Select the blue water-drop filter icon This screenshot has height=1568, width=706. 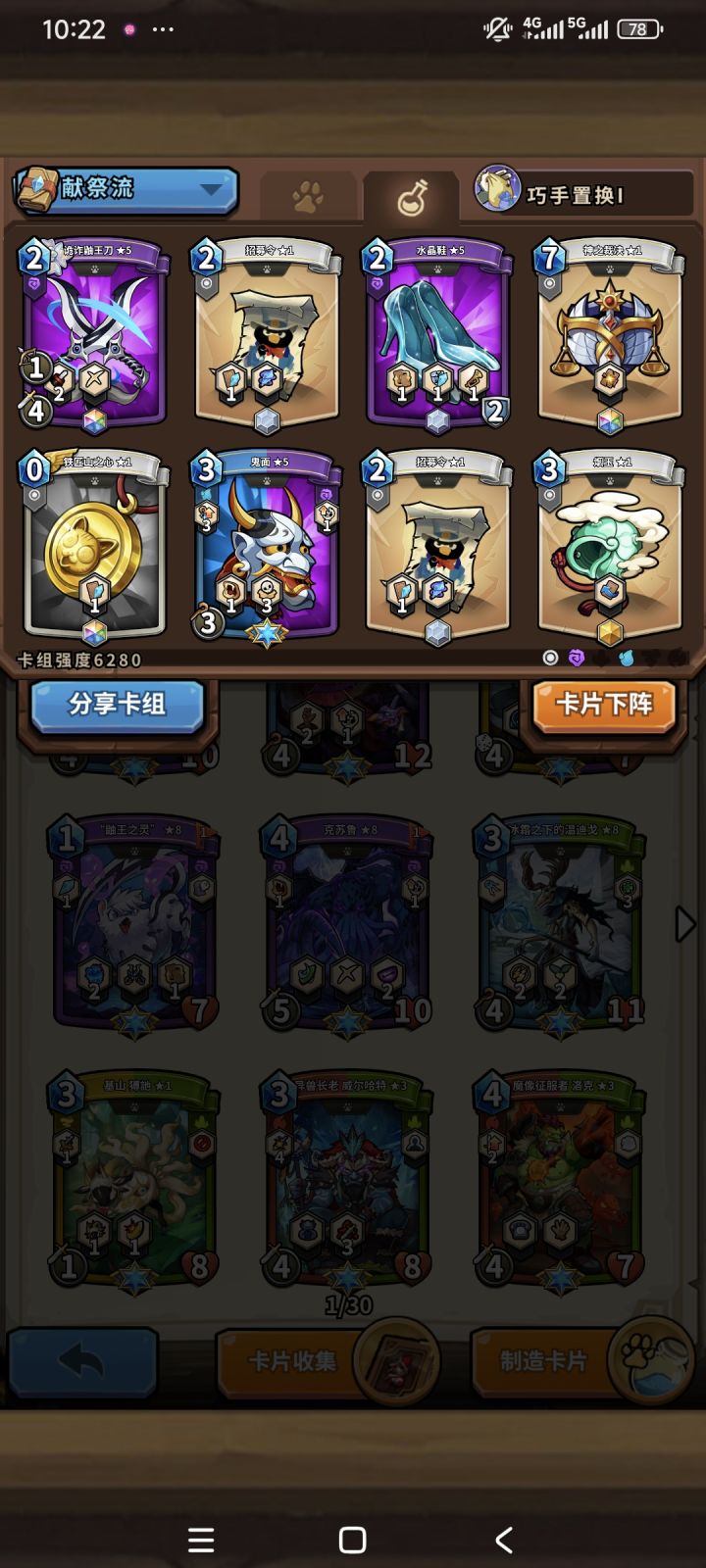[x=625, y=658]
